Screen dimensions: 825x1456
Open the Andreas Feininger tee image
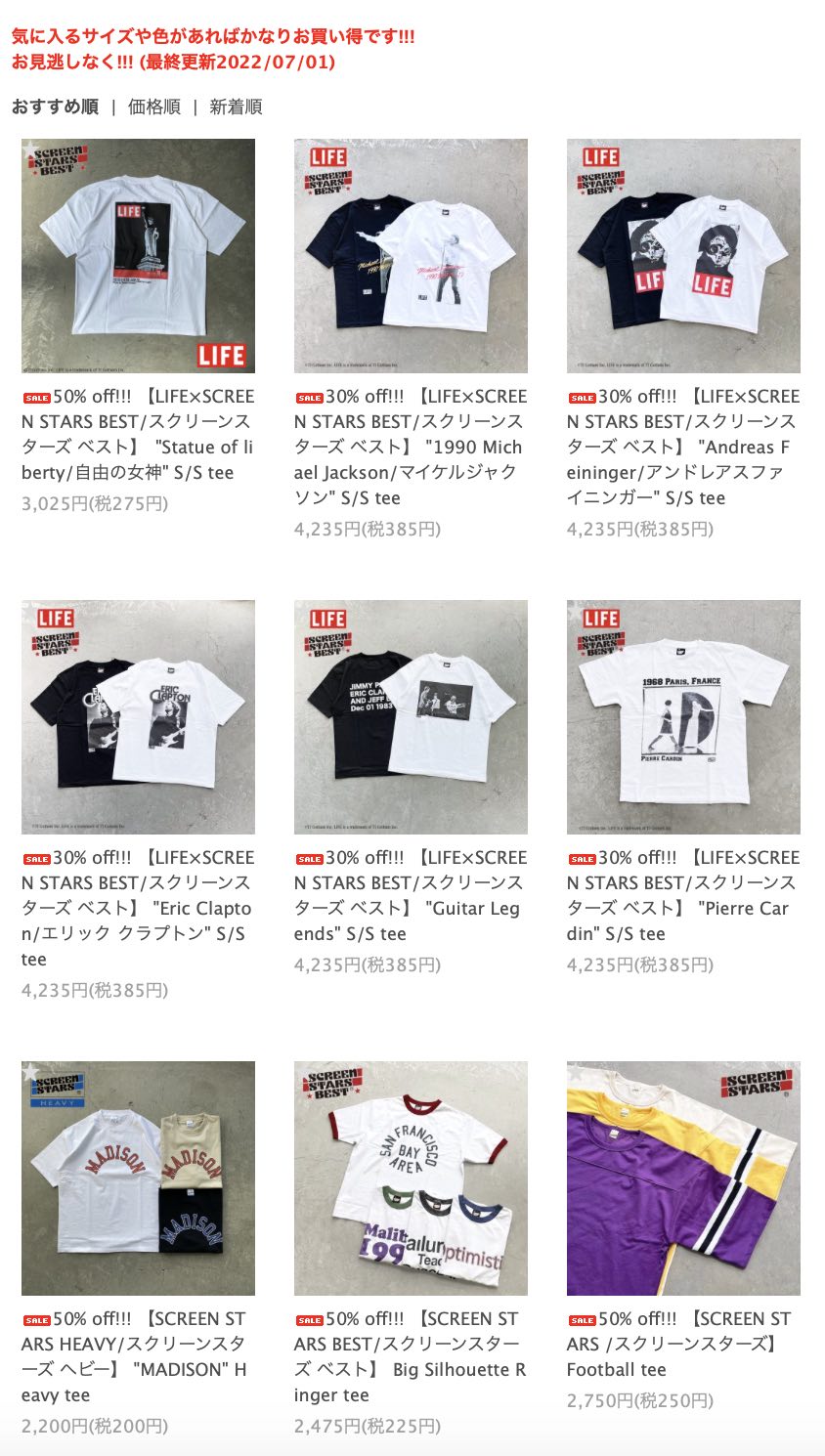[683, 256]
